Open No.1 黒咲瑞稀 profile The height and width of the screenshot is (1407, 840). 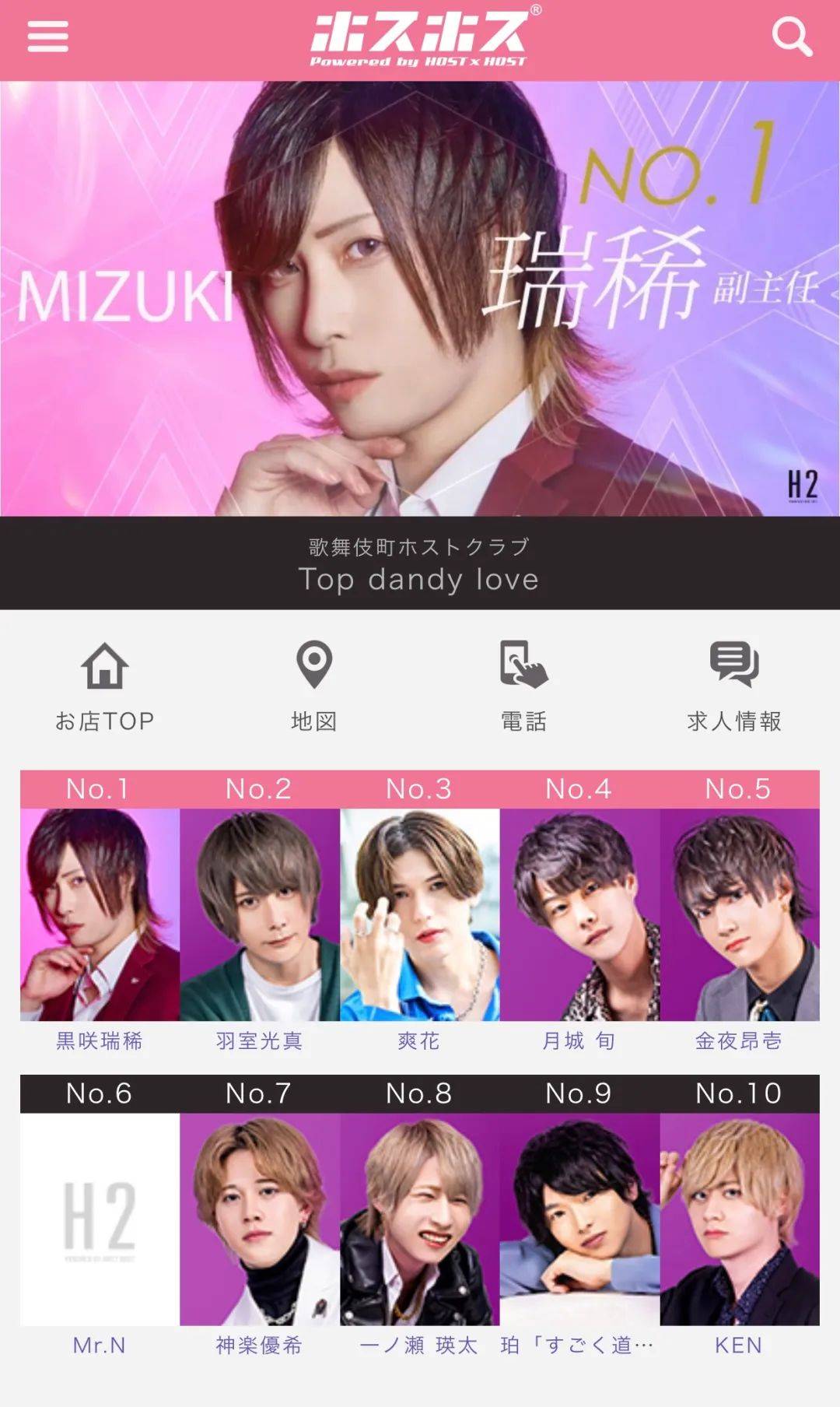100,914
